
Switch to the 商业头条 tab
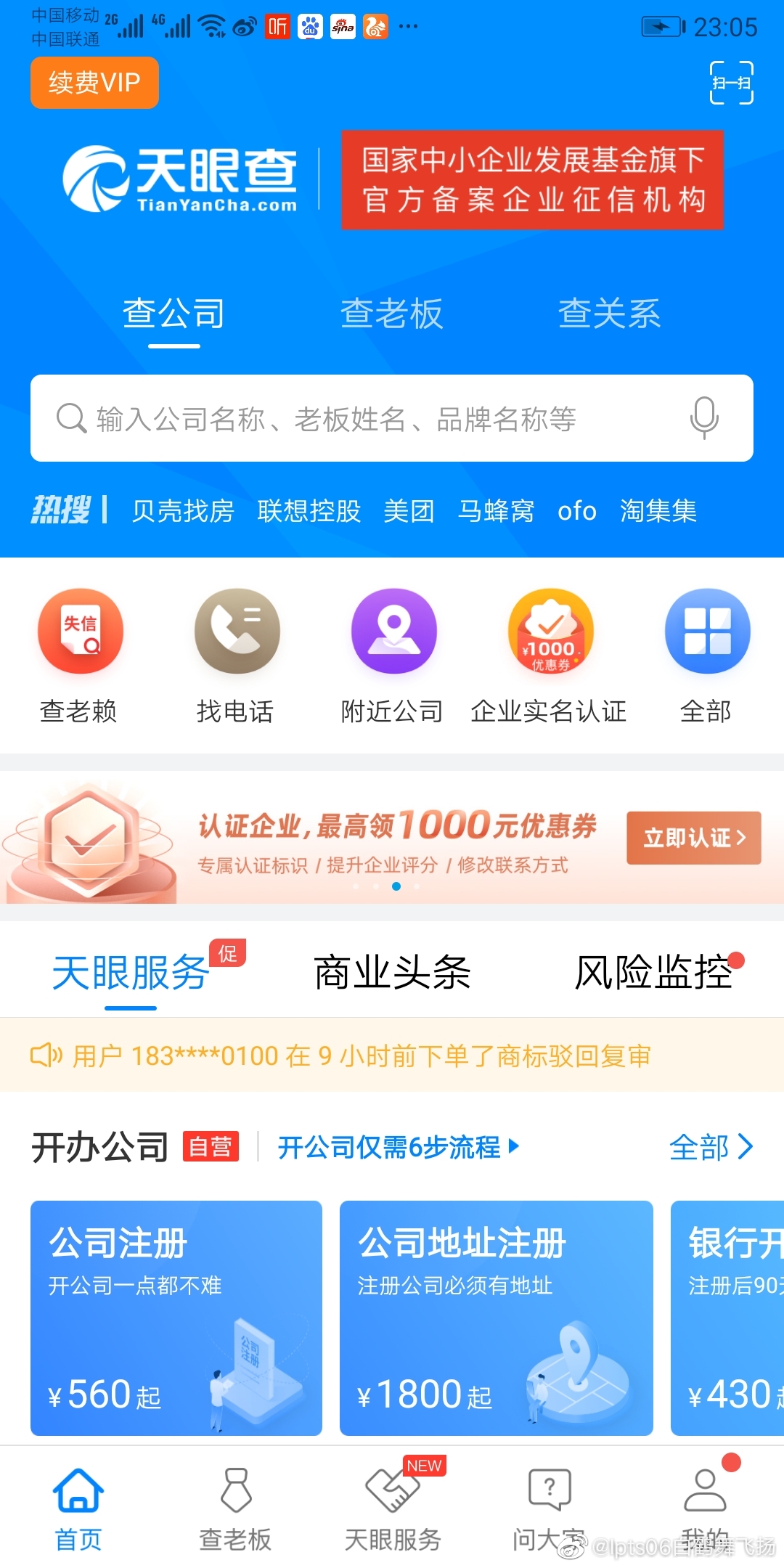pyautogui.click(x=392, y=973)
